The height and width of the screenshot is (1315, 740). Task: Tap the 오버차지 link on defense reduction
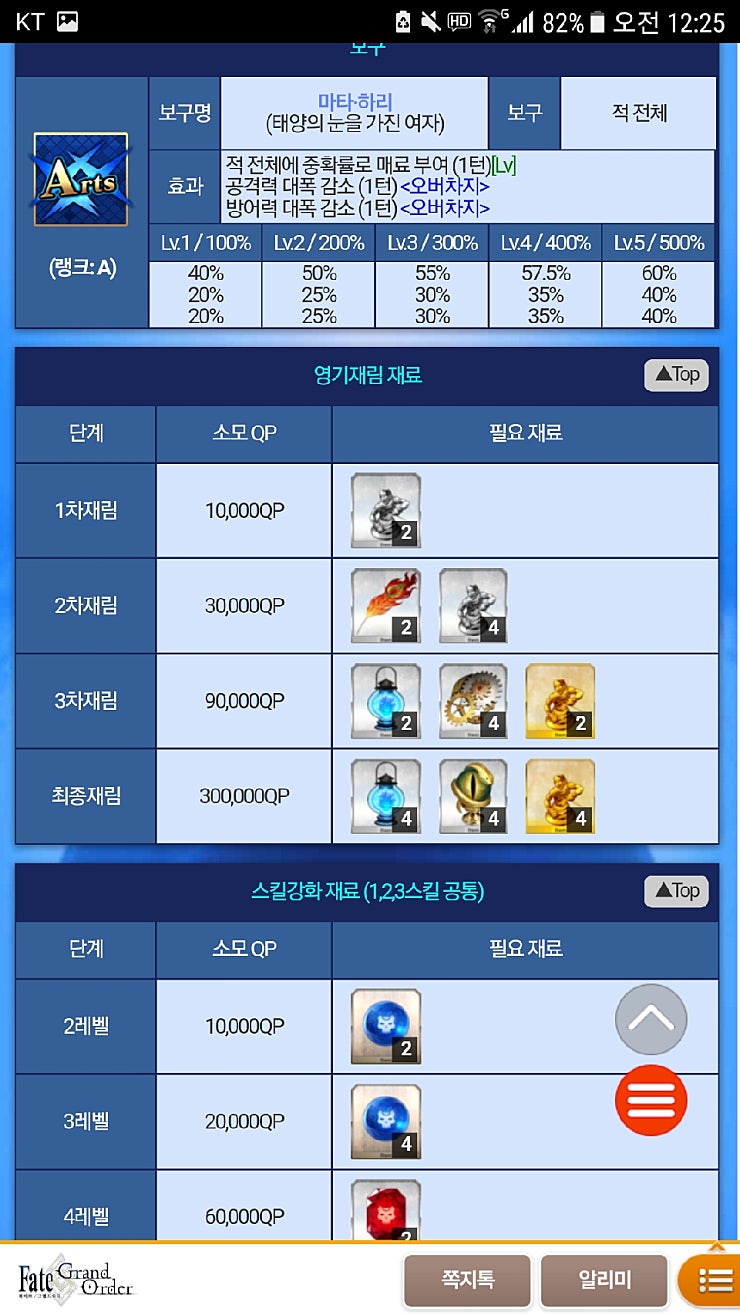(445, 208)
